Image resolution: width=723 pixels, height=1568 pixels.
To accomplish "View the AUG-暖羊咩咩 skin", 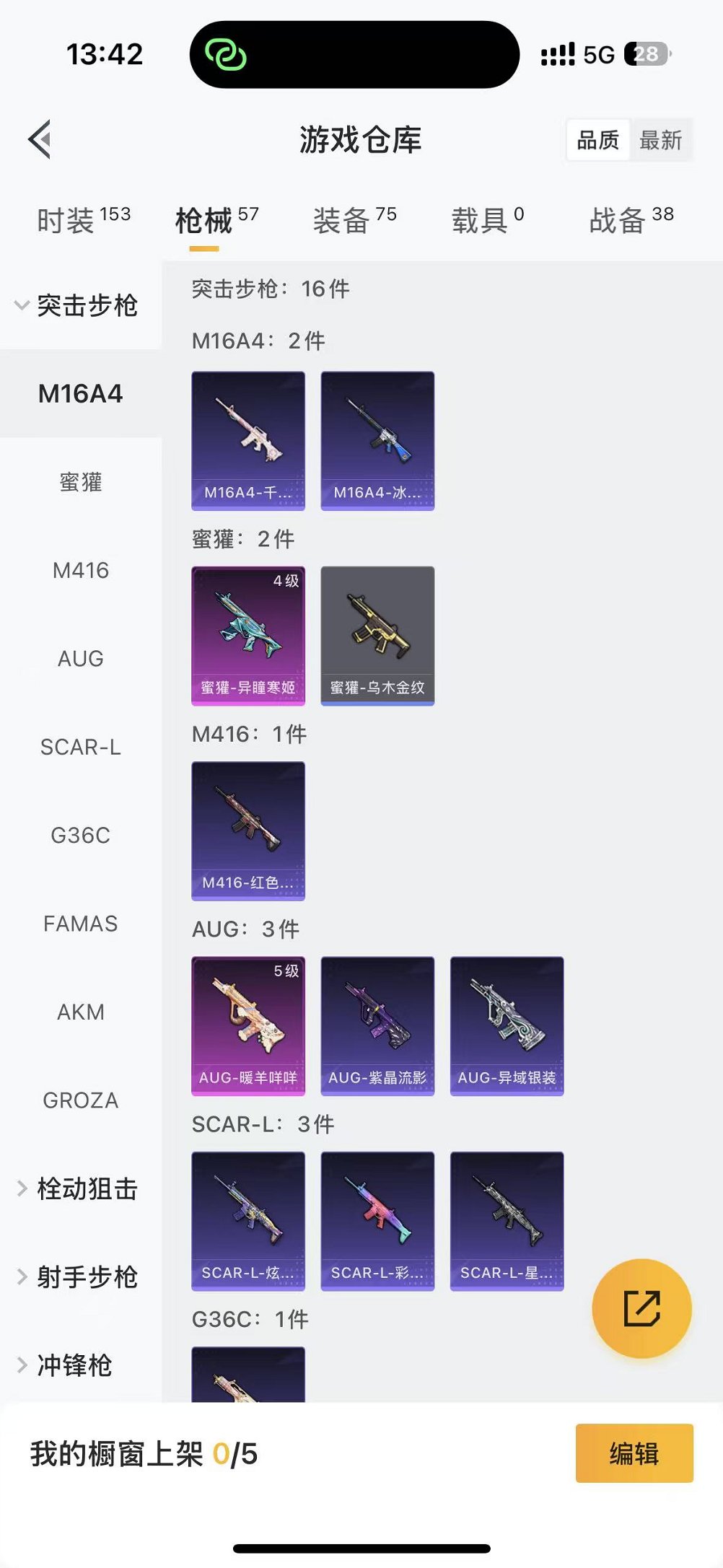I will (248, 1025).
